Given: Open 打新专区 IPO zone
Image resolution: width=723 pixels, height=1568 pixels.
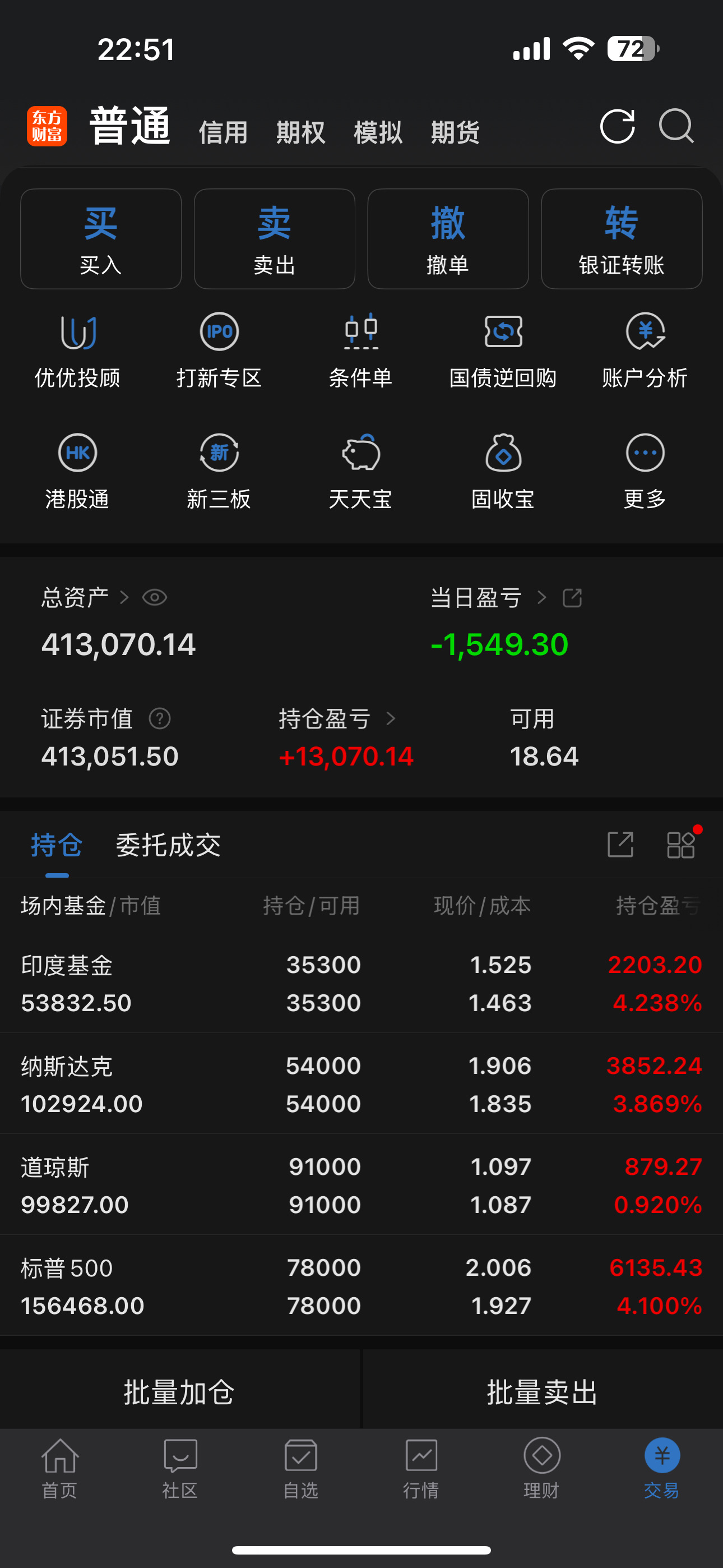Looking at the screenshot, I should coord(219,351).
